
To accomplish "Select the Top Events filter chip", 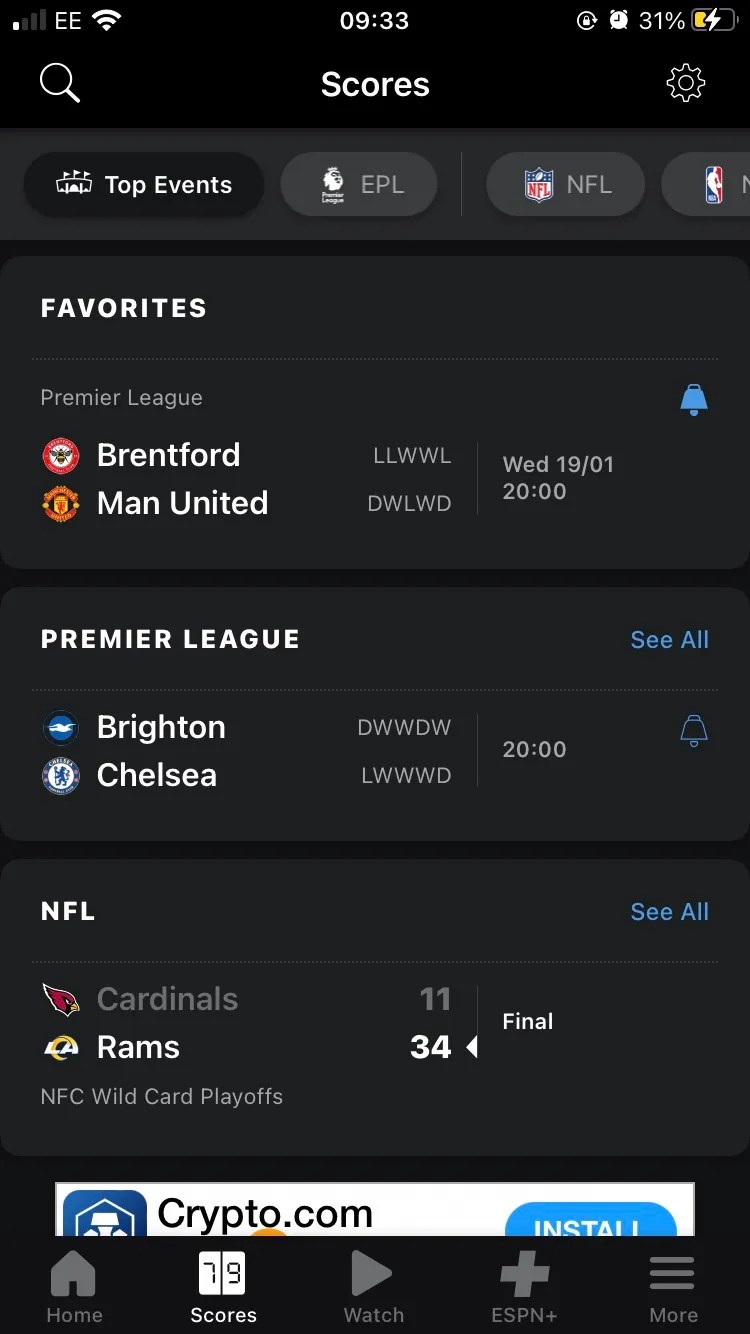I will click(143, 184).
